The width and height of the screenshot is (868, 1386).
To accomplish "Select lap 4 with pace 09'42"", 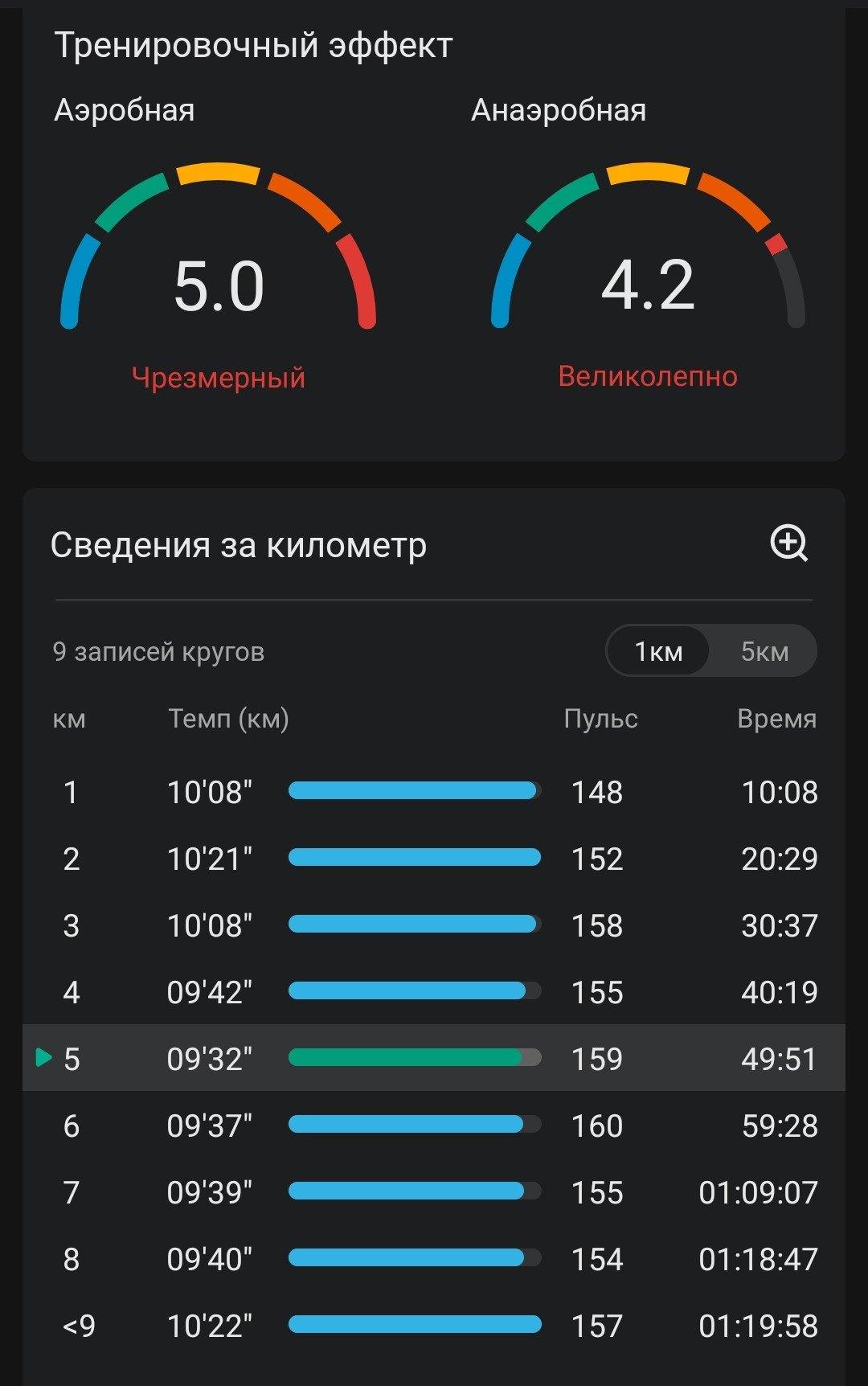I will (434, 992).
